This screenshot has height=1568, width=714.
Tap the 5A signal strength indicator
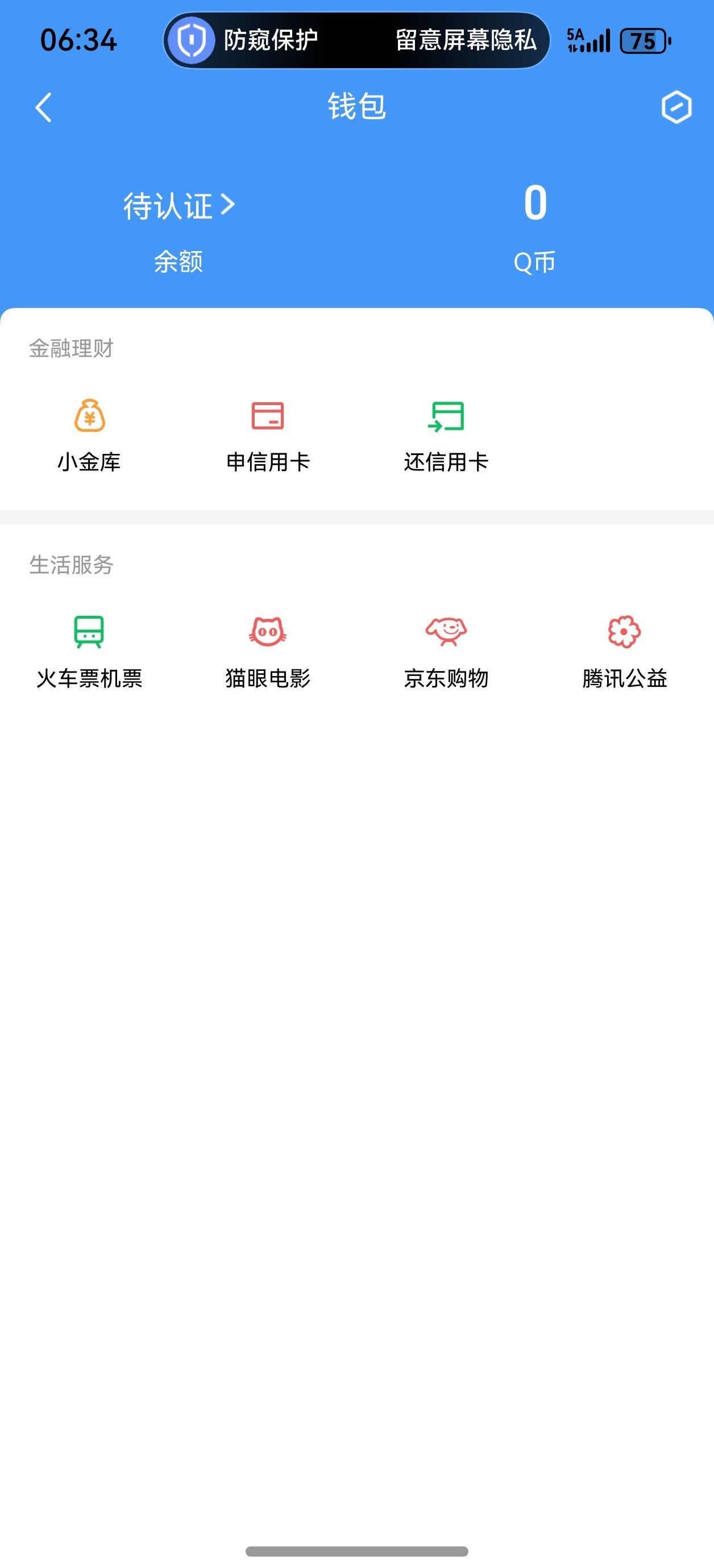coord(588,41)
